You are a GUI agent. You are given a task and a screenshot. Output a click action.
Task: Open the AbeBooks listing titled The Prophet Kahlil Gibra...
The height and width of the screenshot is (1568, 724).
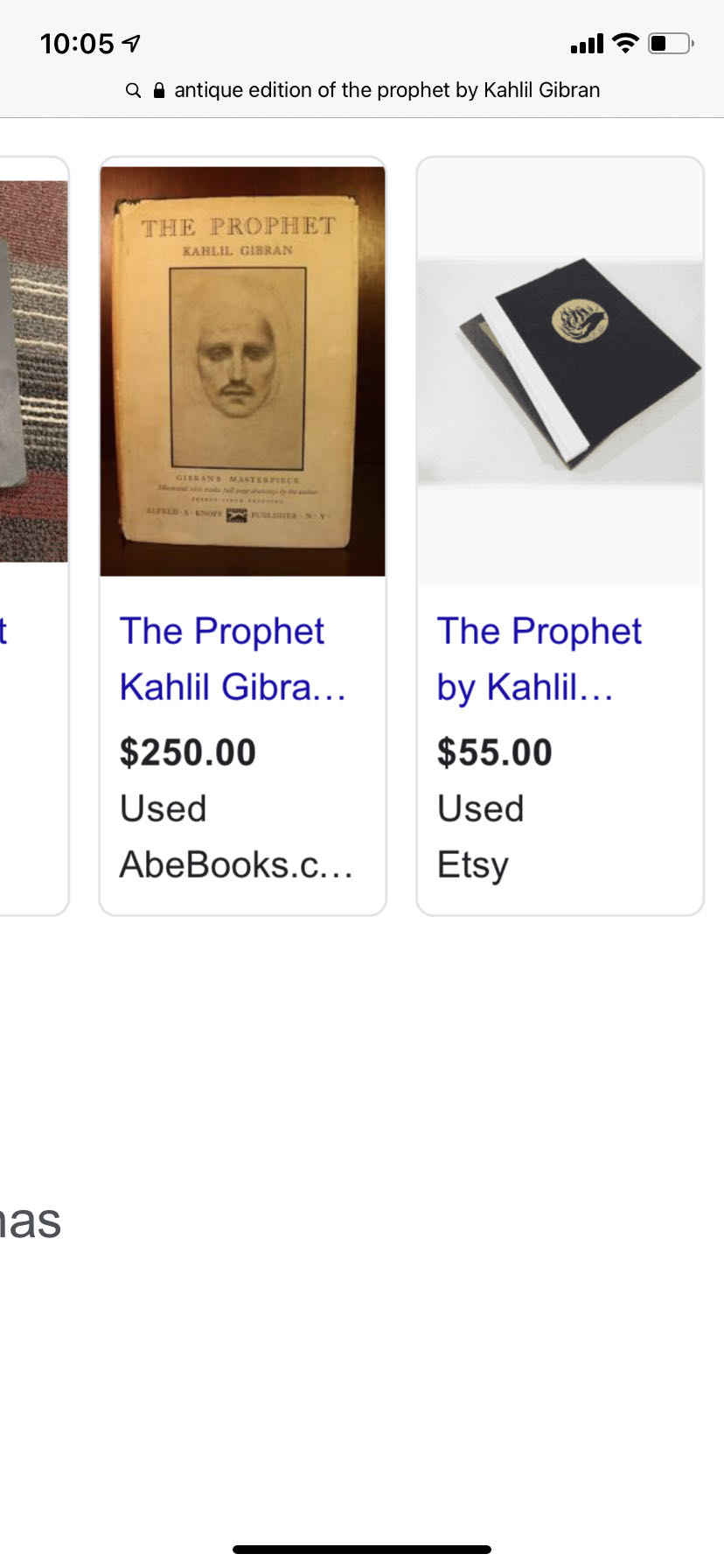(231, 658)
